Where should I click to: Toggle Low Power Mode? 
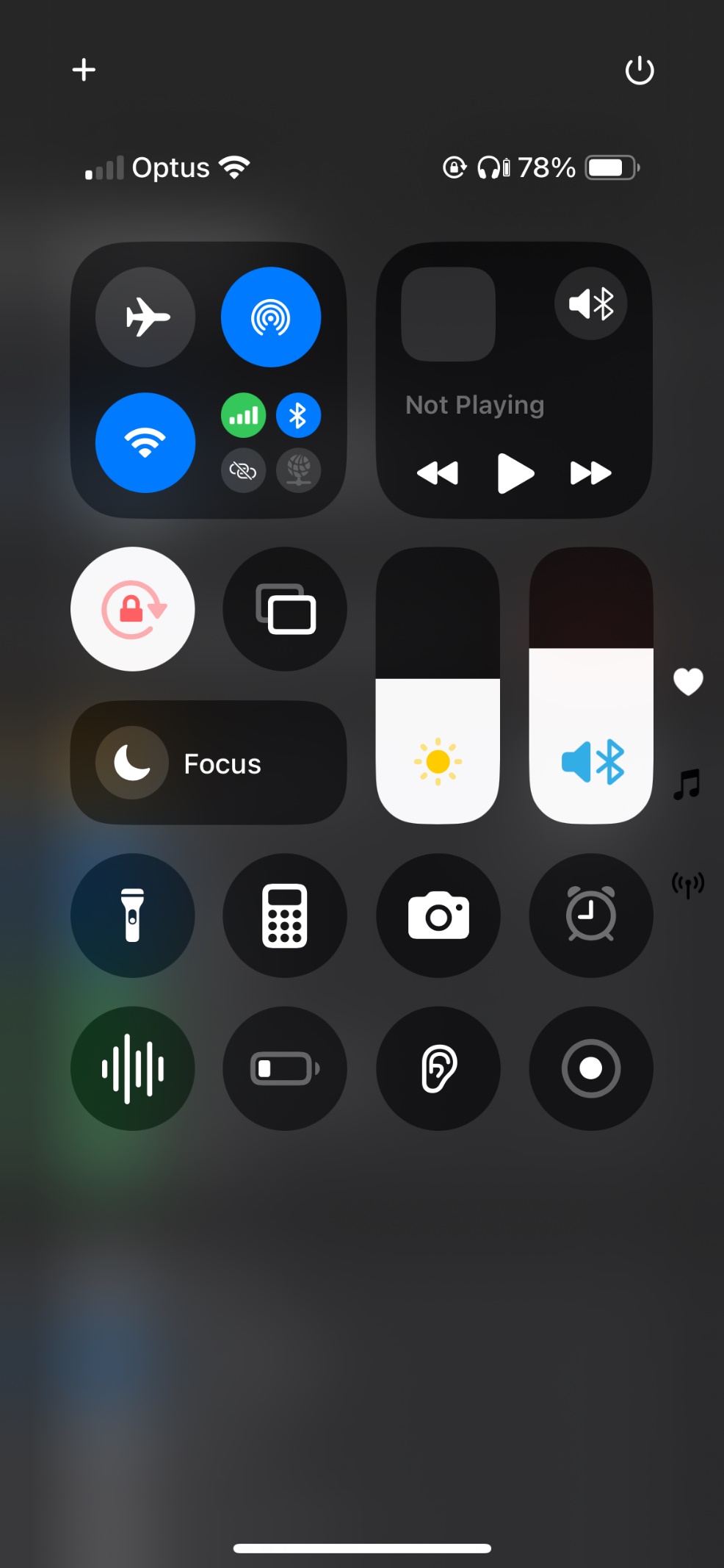[286, 1068]
